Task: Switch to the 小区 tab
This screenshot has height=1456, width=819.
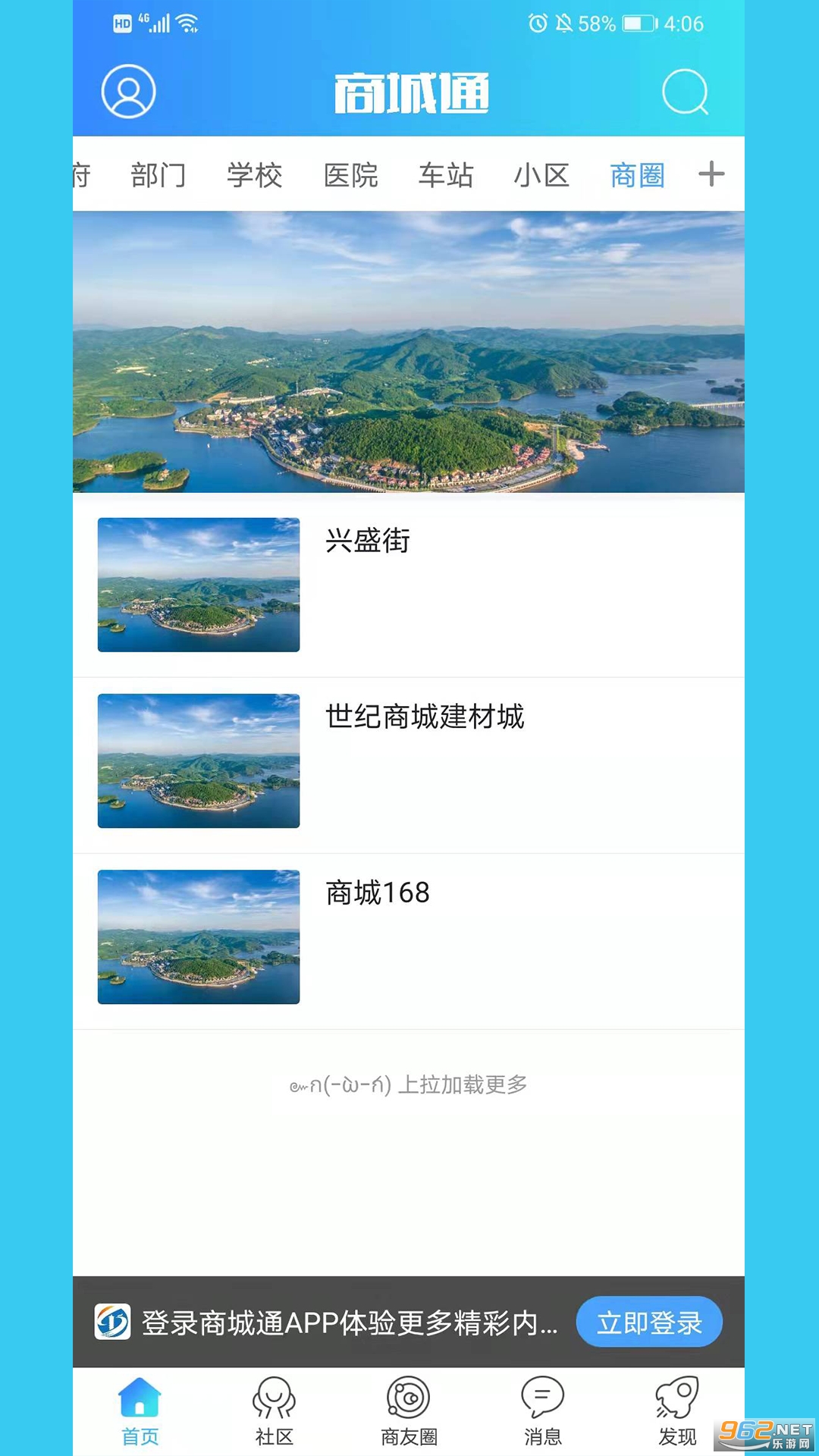Action: [541, 175]
